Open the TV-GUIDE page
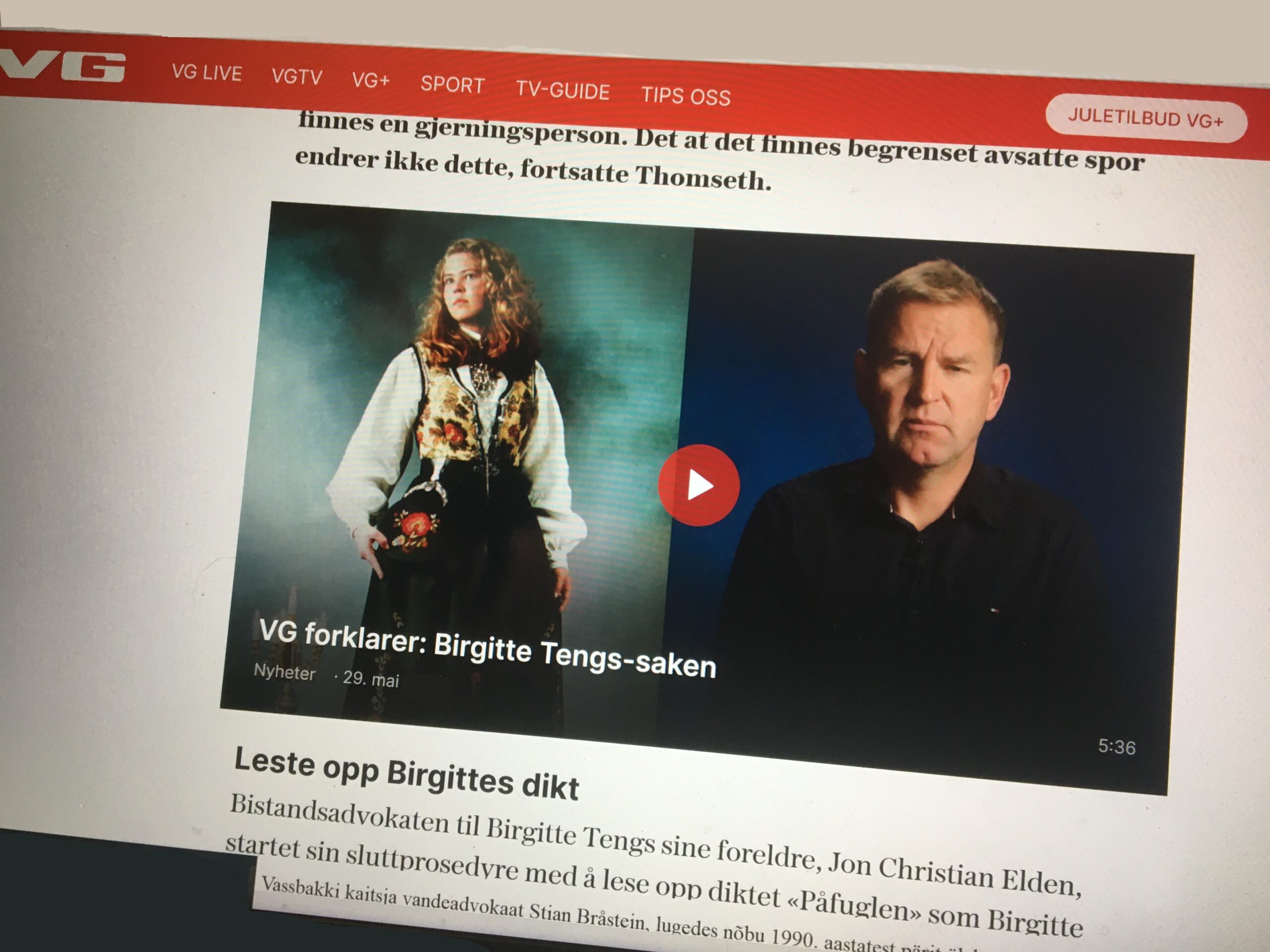This screenshot has width=1270, height=952. pos(563,91)
